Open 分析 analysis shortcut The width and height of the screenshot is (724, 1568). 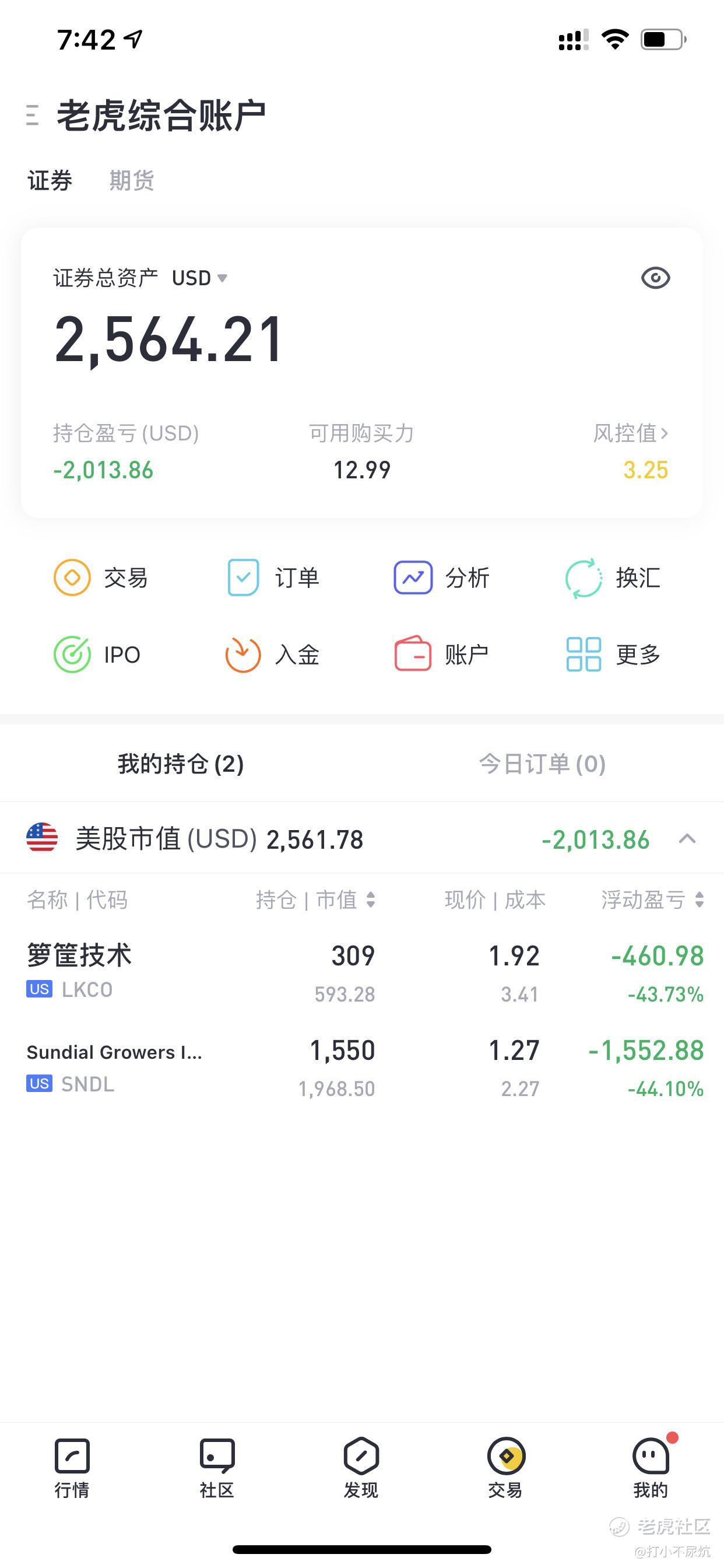(x=442, y=577)
